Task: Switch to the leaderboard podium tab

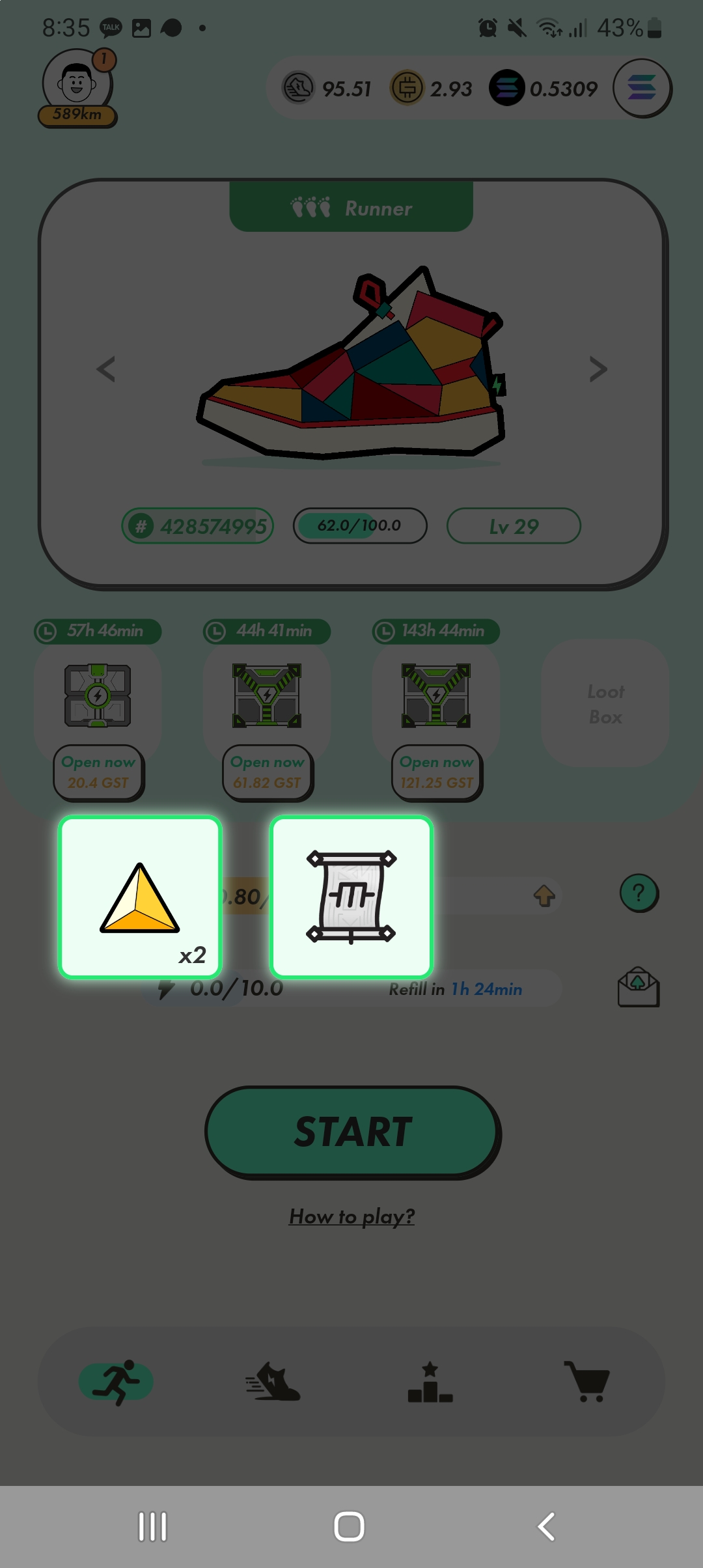Action: coord(430,1382)
